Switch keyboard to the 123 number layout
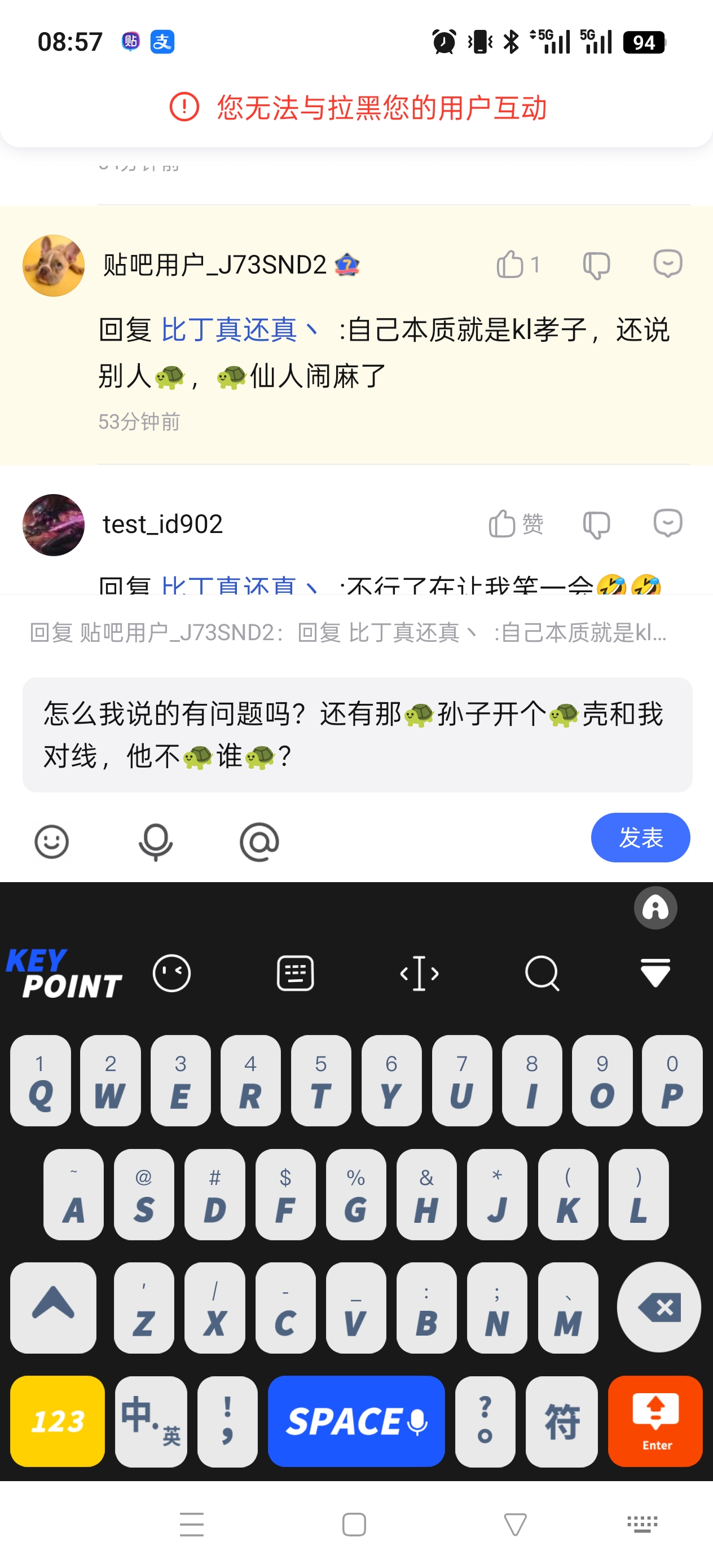Screen dimensions: 713x1568 coord(57,1421)
